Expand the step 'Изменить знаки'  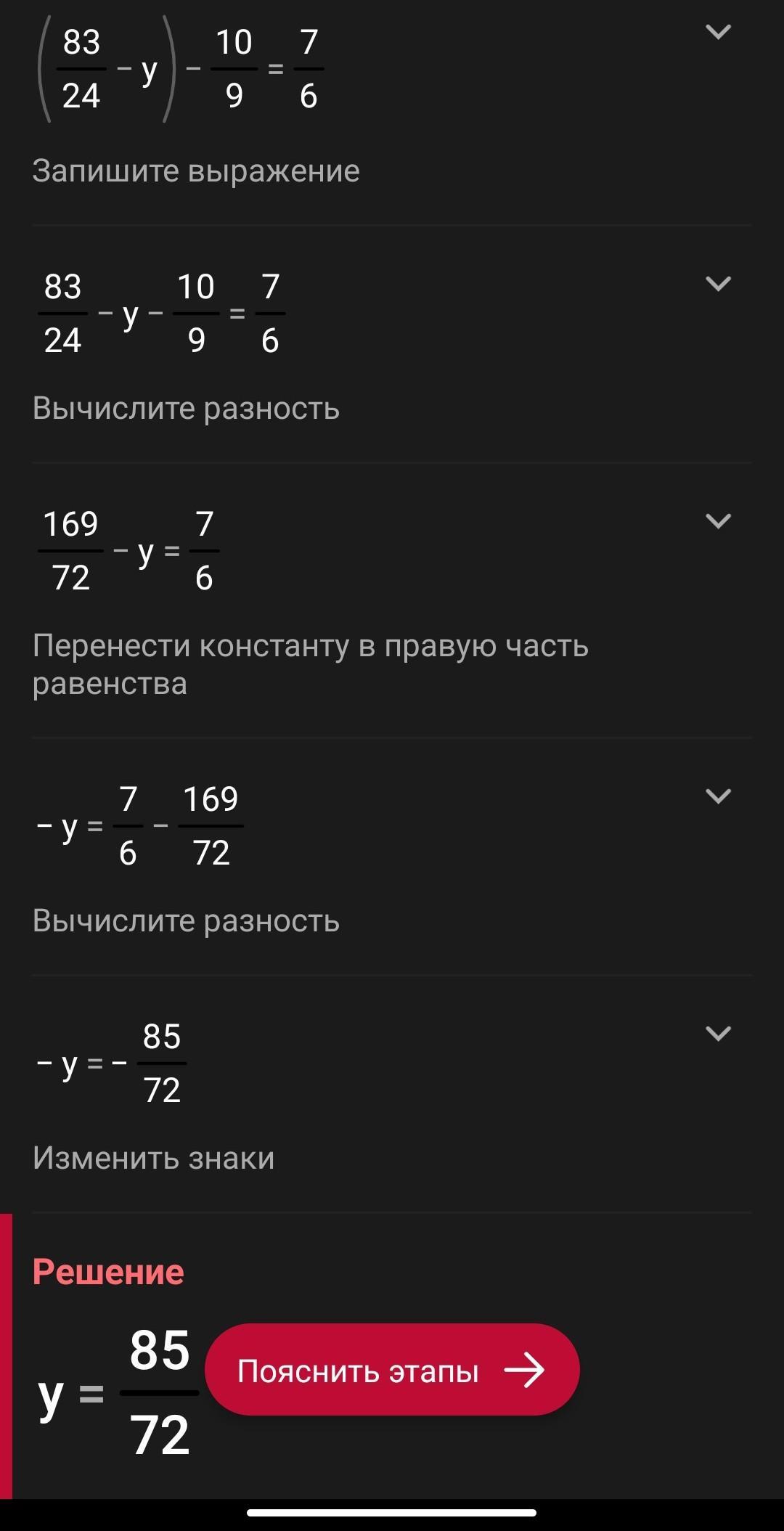click(718, 1034)
